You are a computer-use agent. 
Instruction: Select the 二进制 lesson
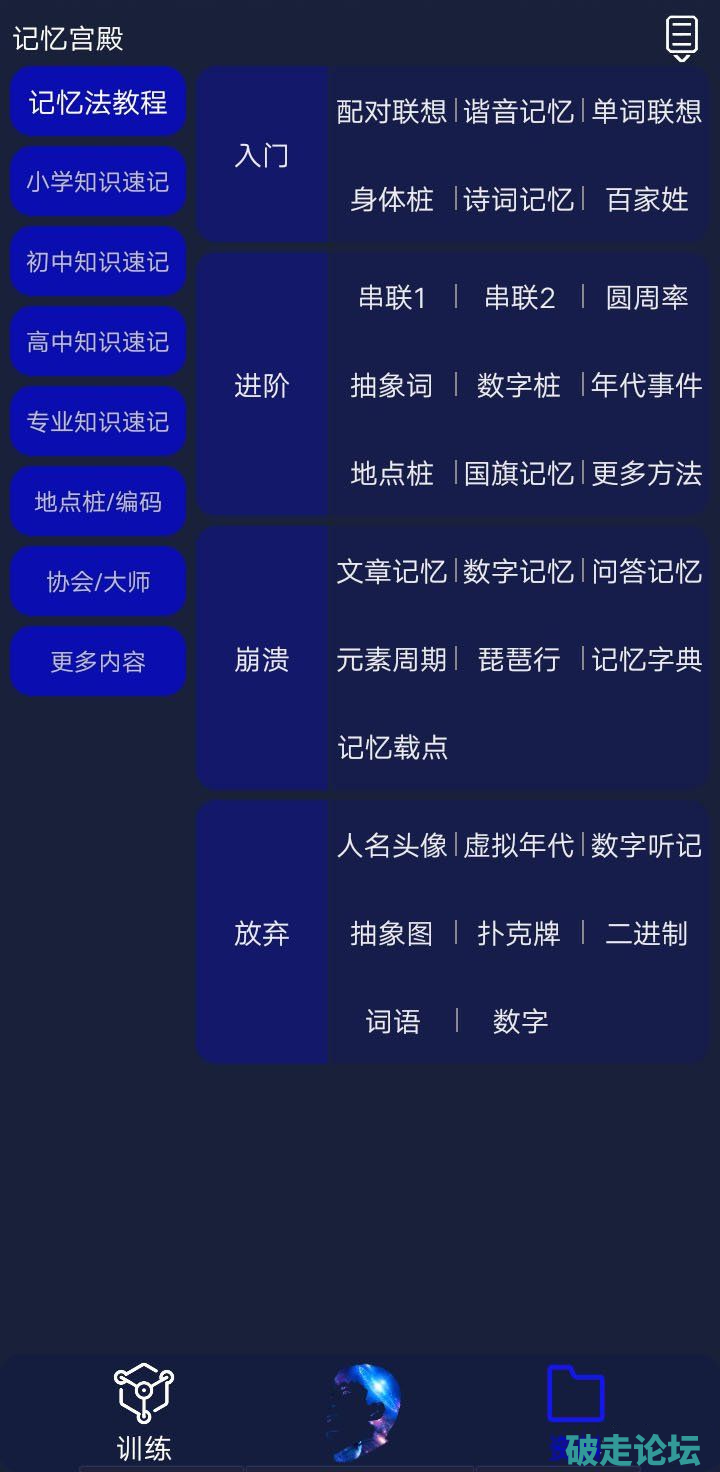[x=647, y=933]
